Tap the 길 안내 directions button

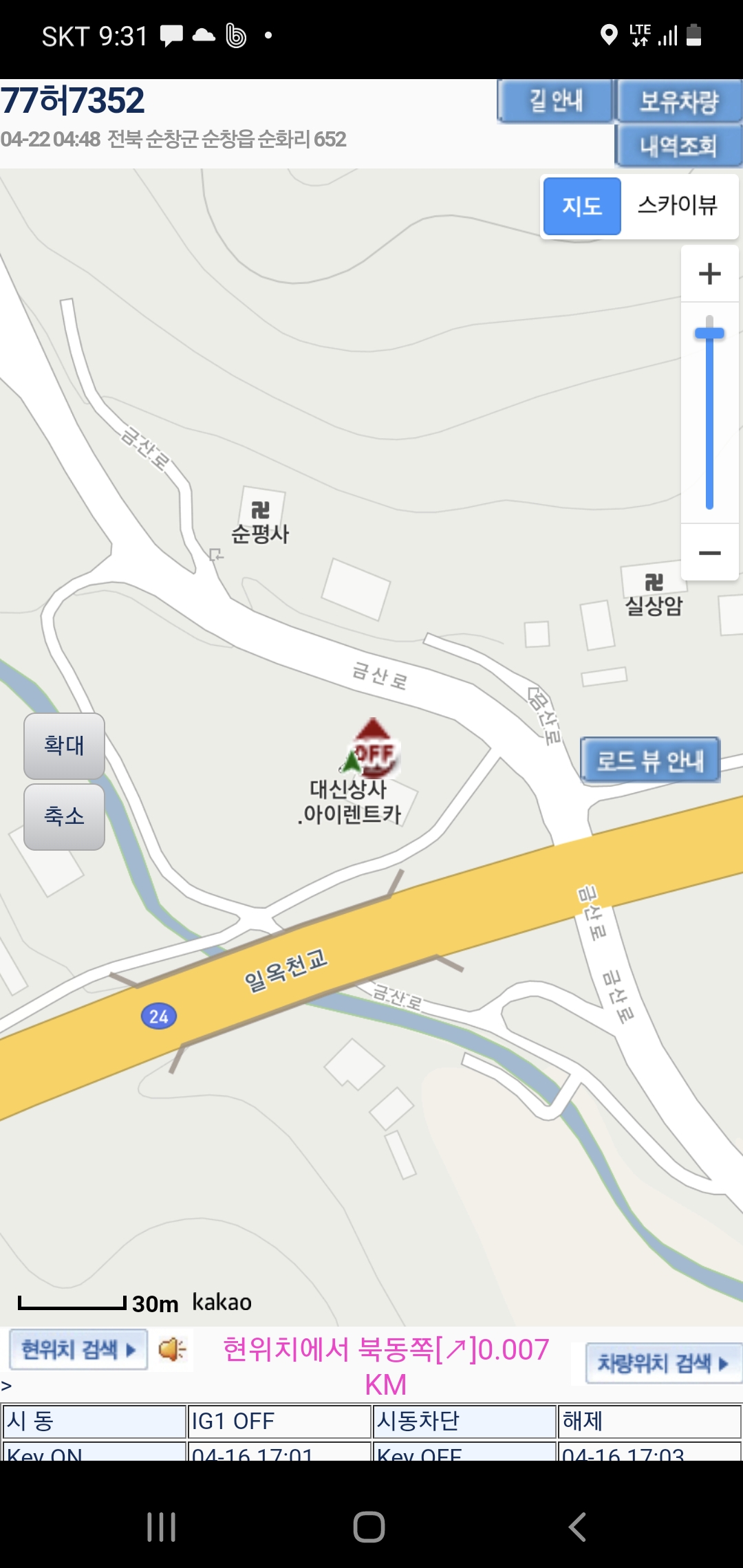(555, 101)
